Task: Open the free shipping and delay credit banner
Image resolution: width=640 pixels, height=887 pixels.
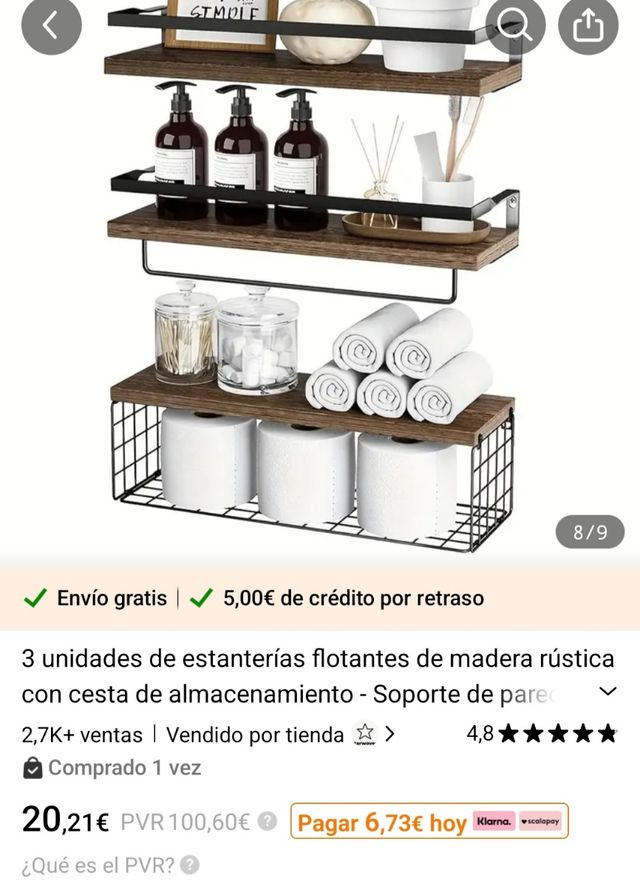Action: tap(320, 598)
